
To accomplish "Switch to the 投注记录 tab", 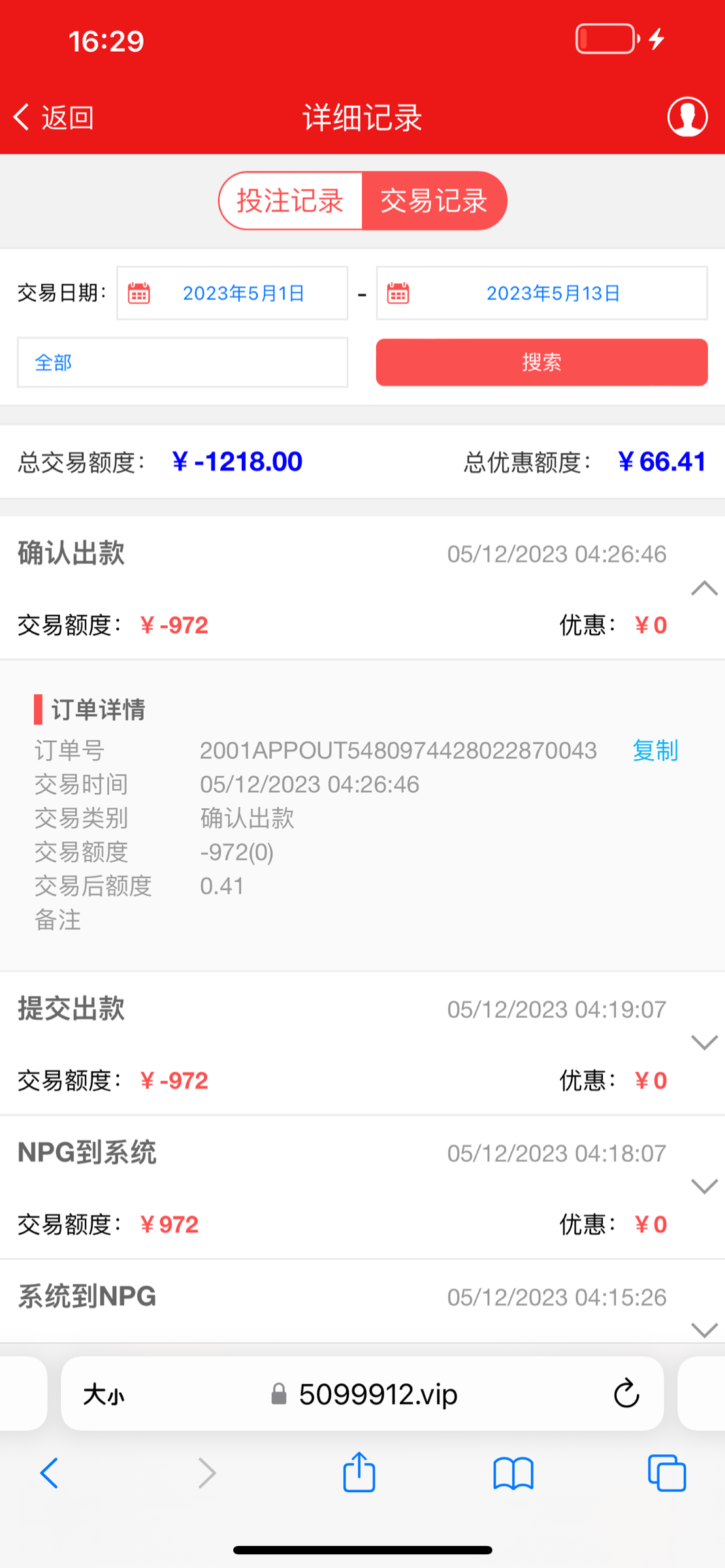I will pos(289,201).
